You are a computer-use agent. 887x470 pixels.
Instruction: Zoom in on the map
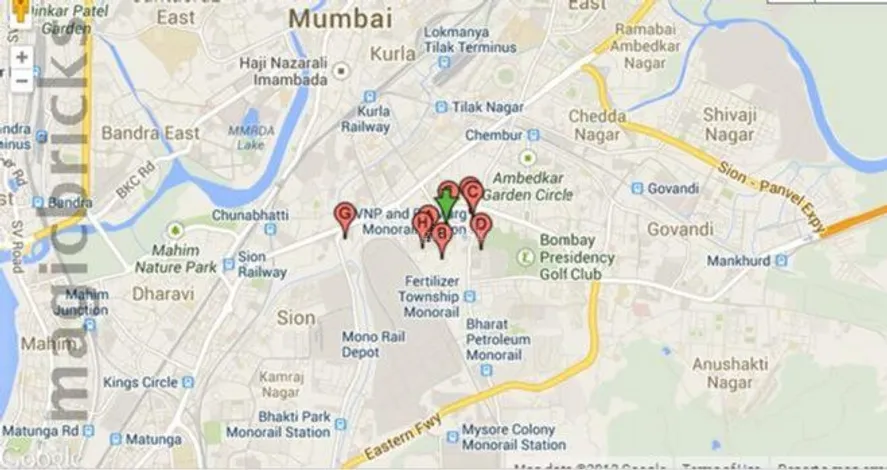coord(21,58)
